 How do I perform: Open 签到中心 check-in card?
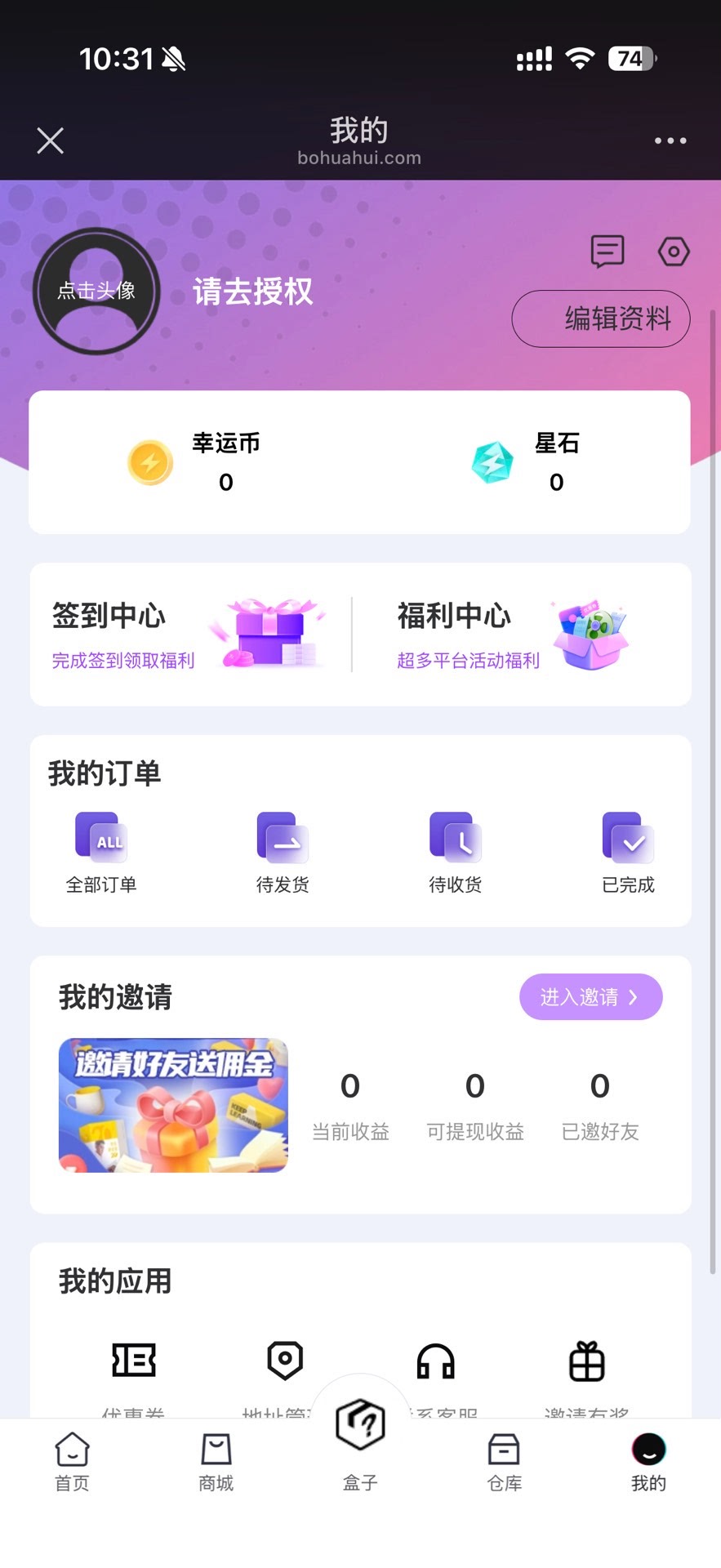click(x=189, y=635)
